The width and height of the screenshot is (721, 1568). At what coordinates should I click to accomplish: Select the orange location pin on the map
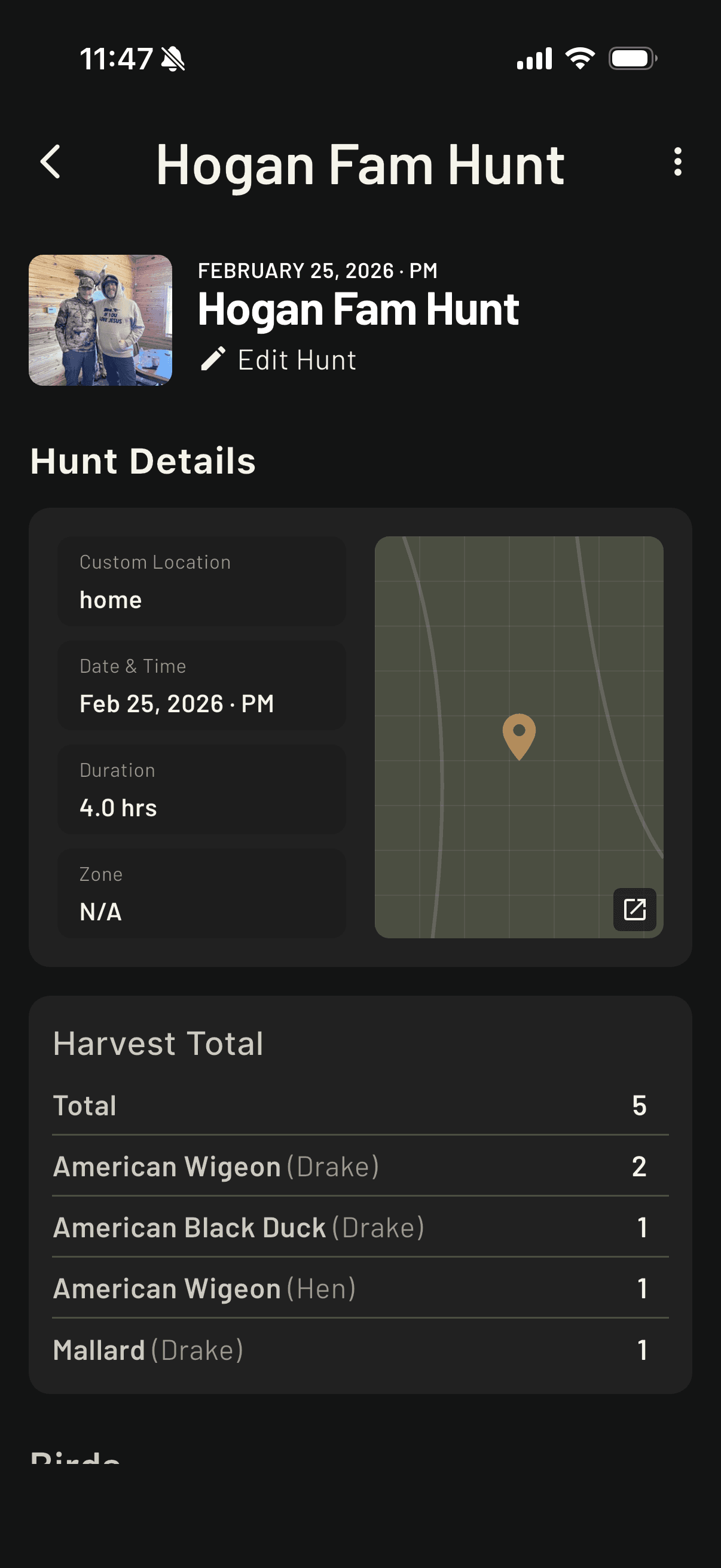point(520,737)
